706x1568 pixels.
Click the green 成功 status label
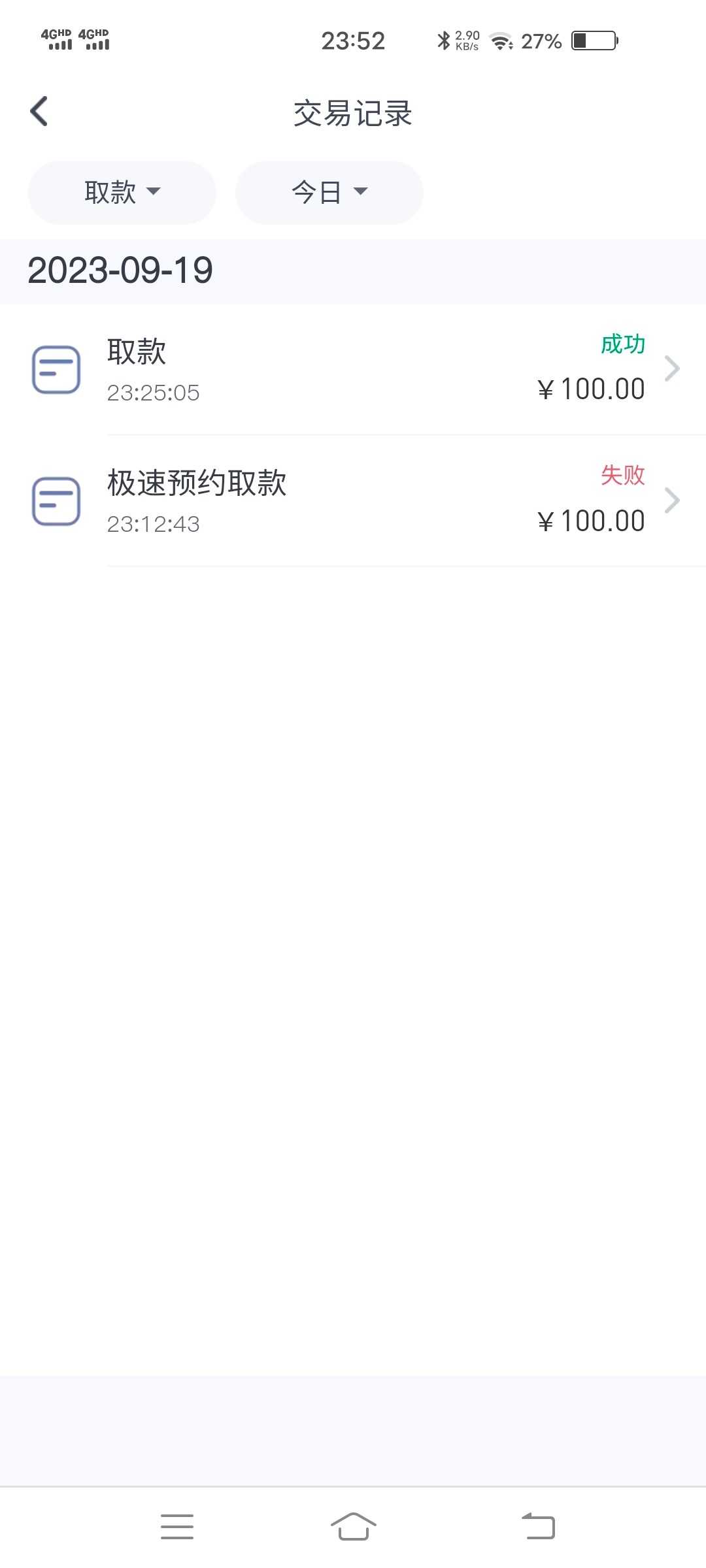click(x=622, y=345)
